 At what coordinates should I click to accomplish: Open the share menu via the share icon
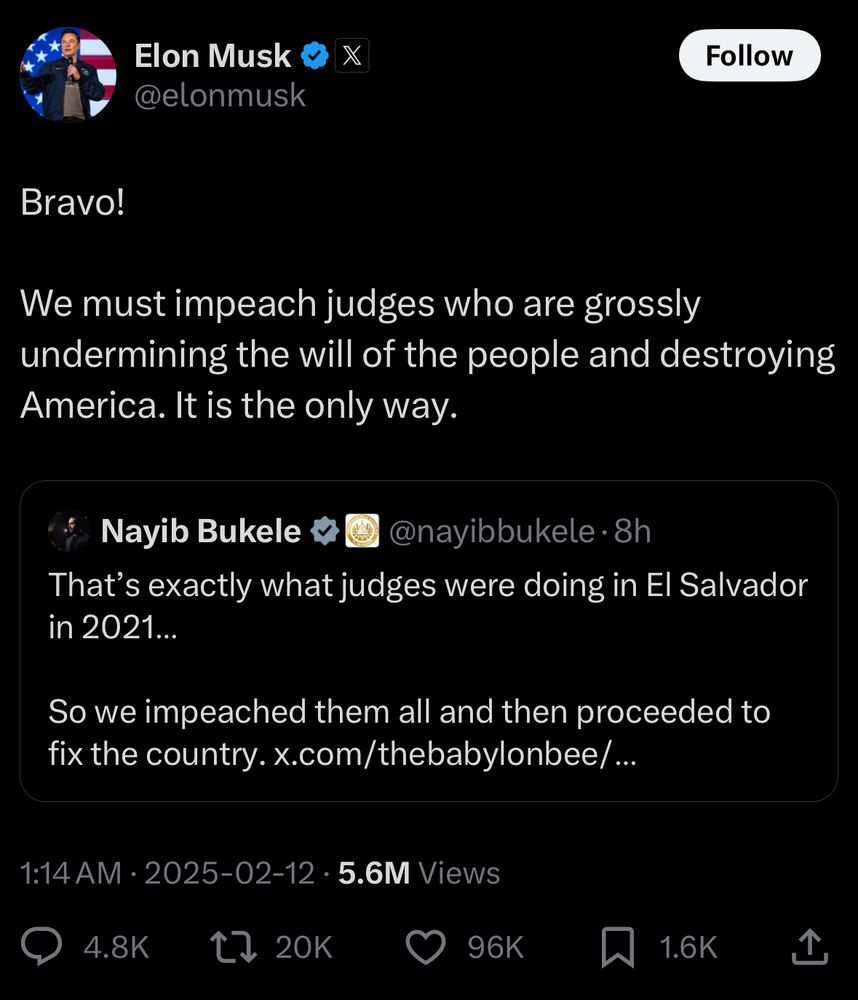pos(811,945)
